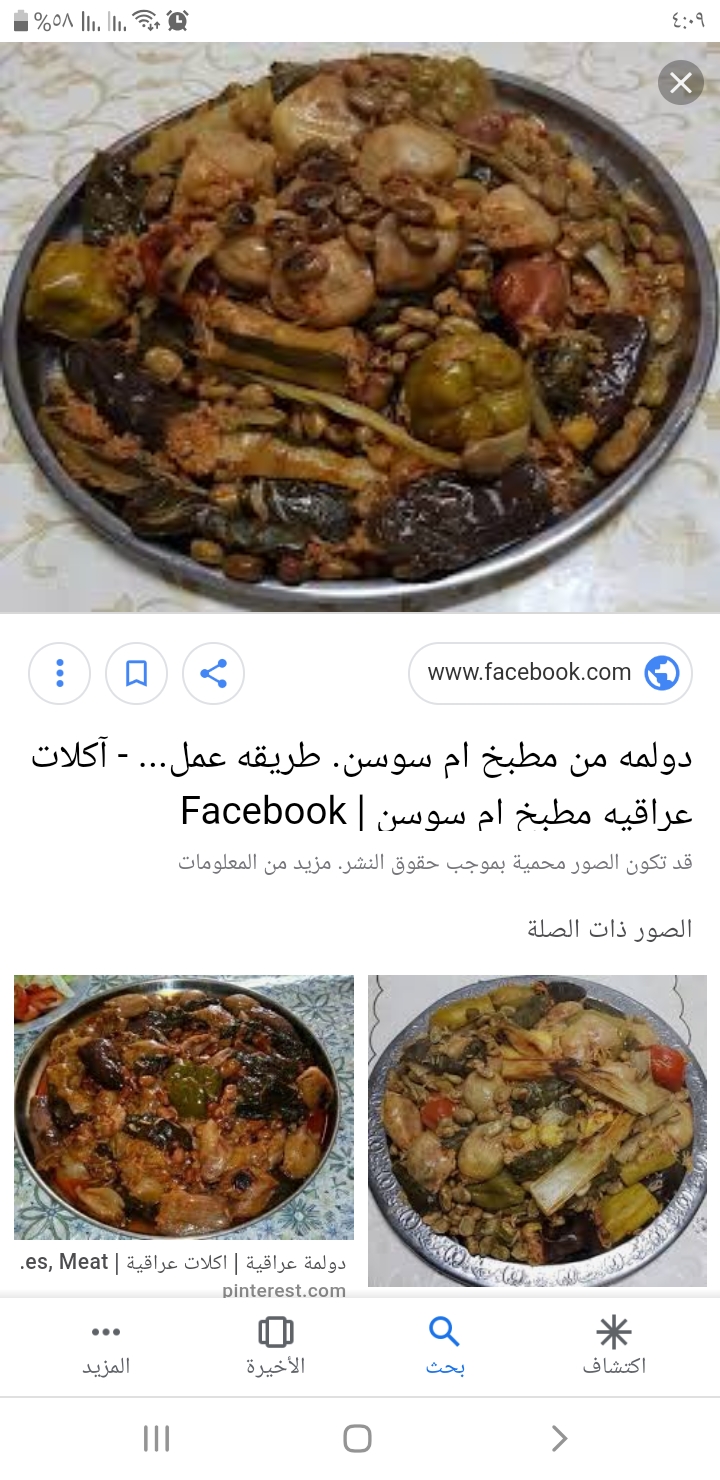Viewport: 720px width, 1480px height.
Task: Go to the system home screen
Action: click(x=358, y=1438)
